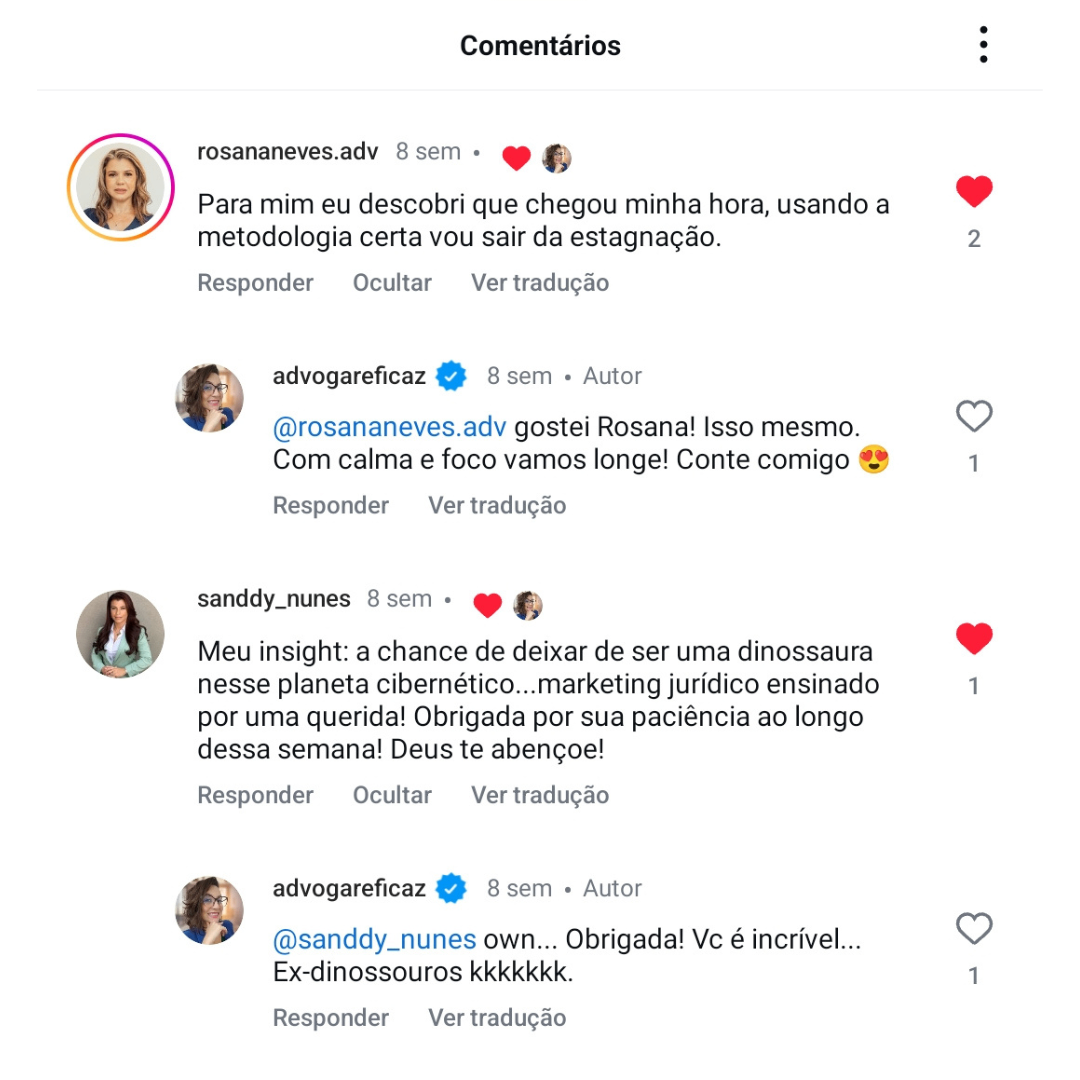Translate sanddy_nunes's comment
Viewport: 1080px width, 1080px height.
pyautogui.click(x=540, y=796)
